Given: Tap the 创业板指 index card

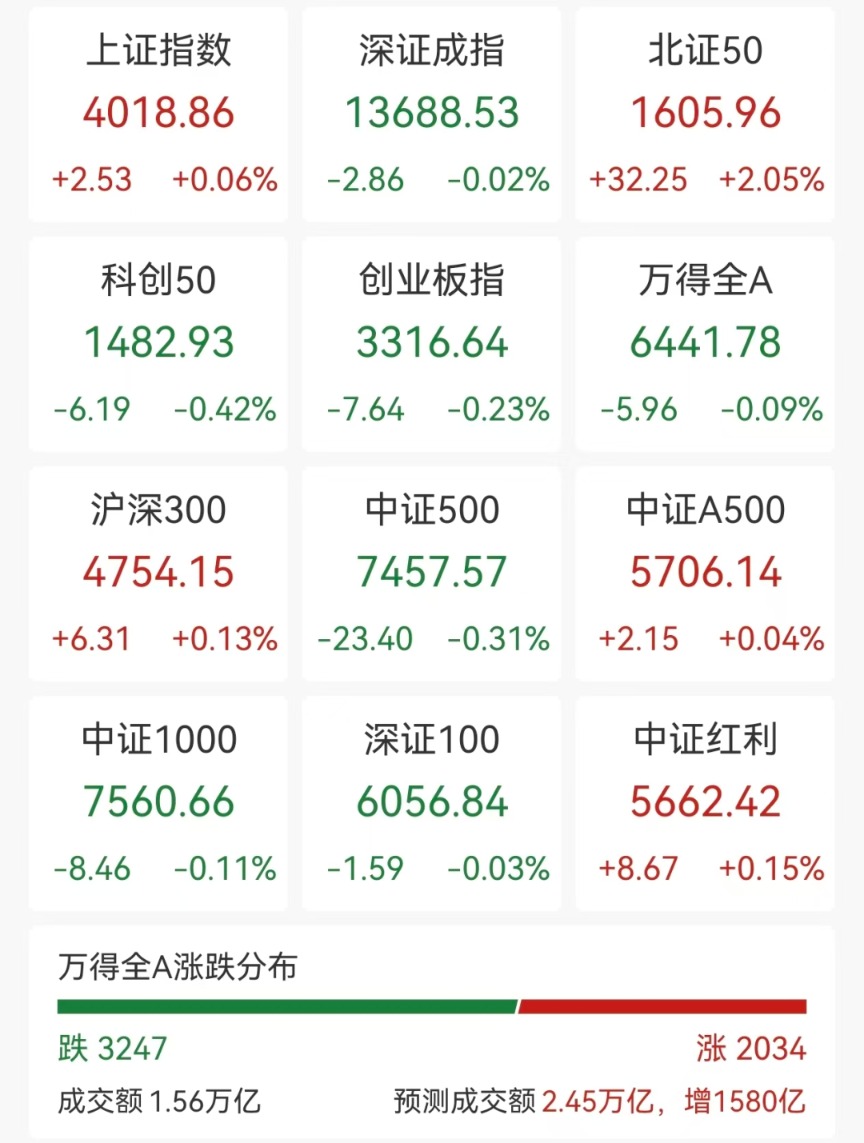Looking at the screenshot, I should tap(432, 344).
